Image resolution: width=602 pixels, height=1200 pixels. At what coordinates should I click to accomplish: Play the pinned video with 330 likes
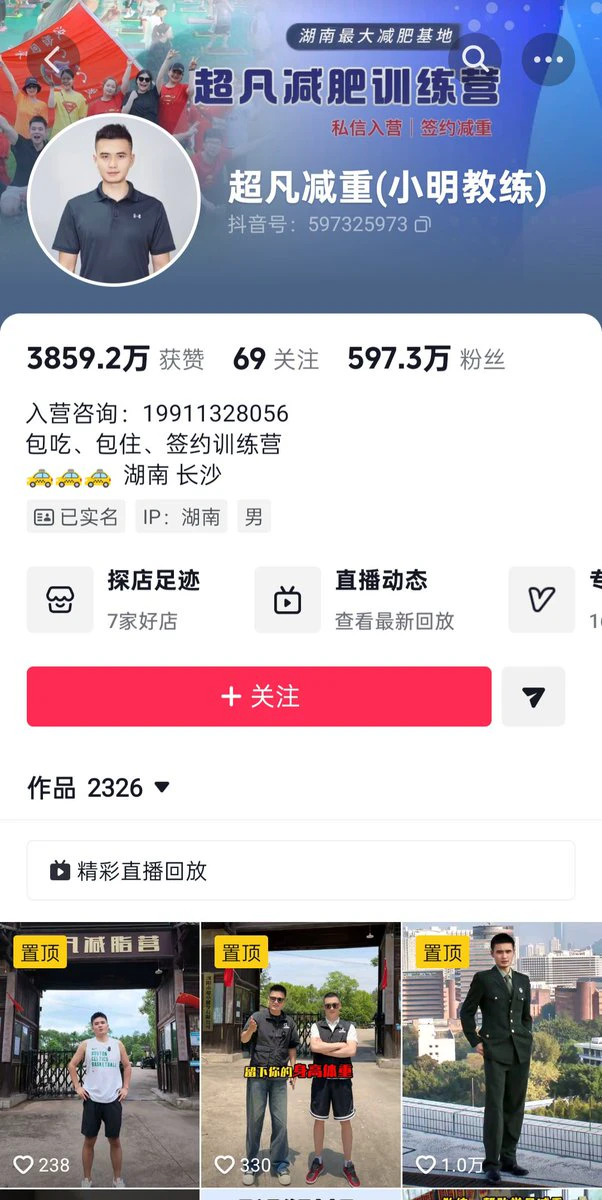click(x=301, y=1054)
